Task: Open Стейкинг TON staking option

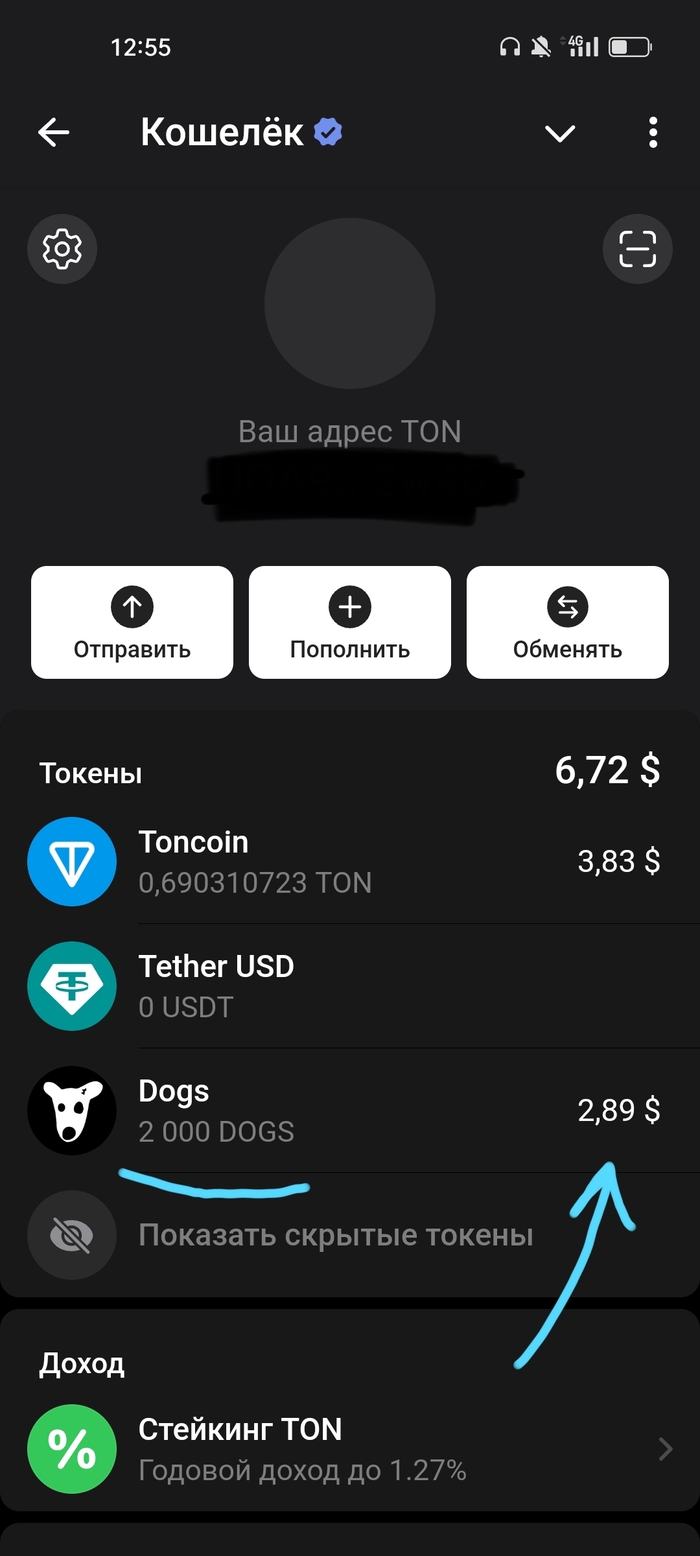Action: [350, 1448]
